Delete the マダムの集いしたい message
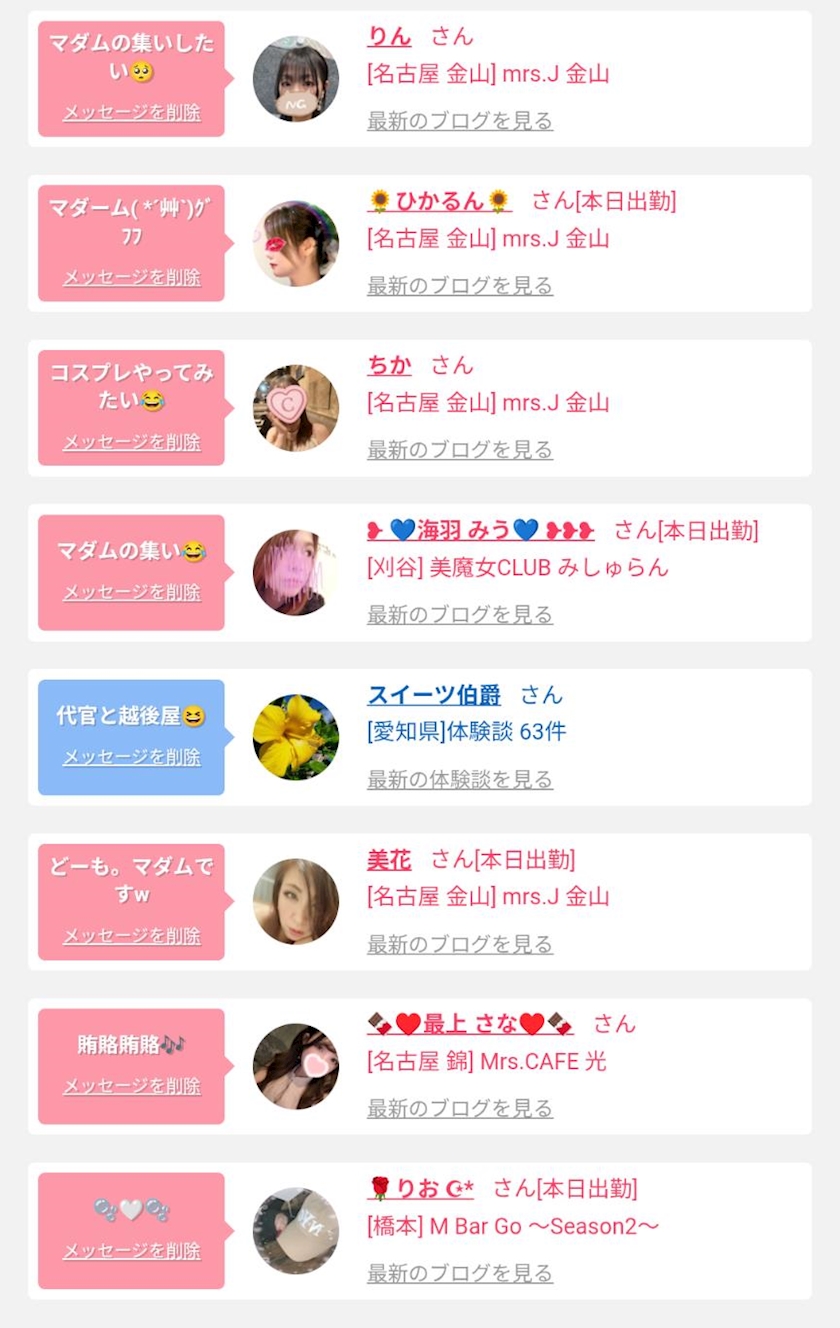This screenshot has width=840, height=1328. 132,112
